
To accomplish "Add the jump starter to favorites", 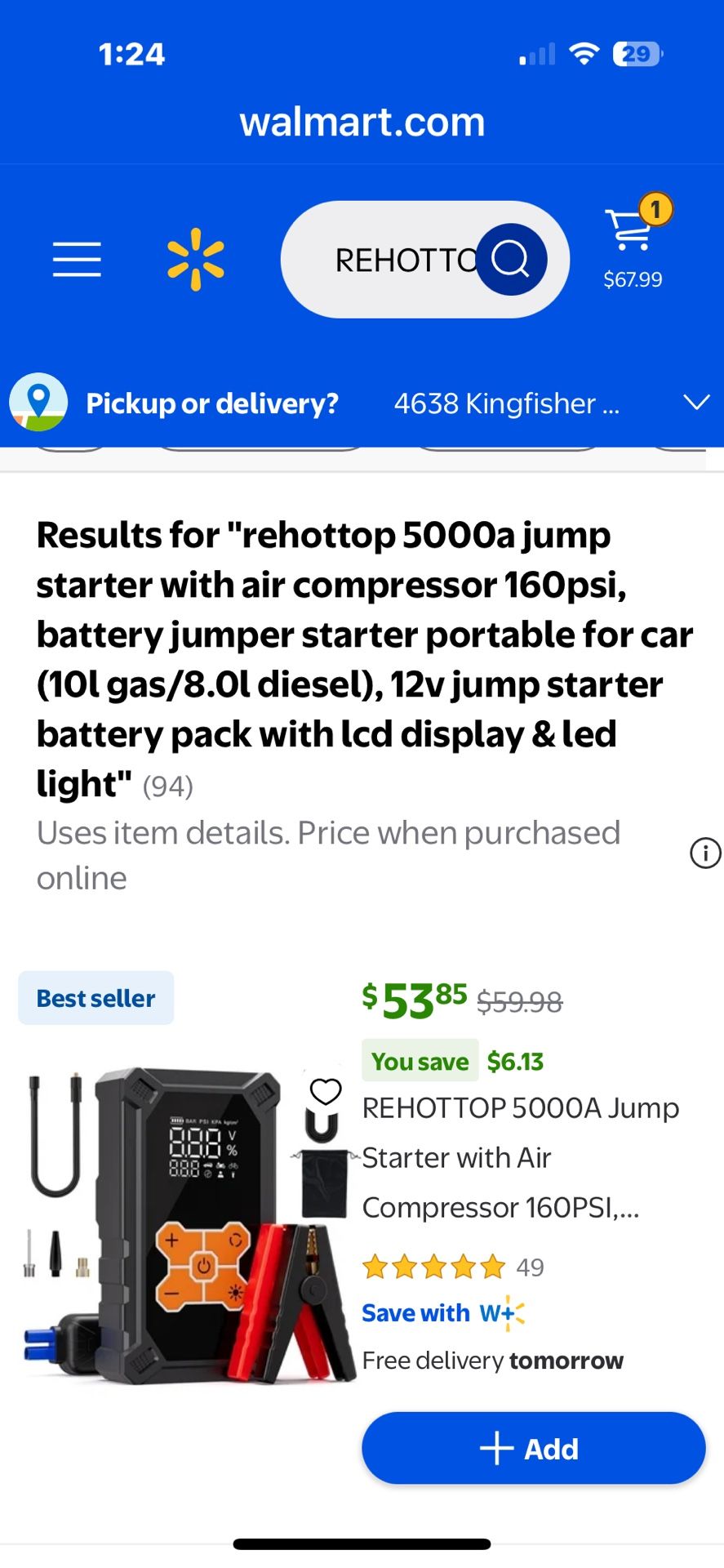I will tap(326, 1091).
